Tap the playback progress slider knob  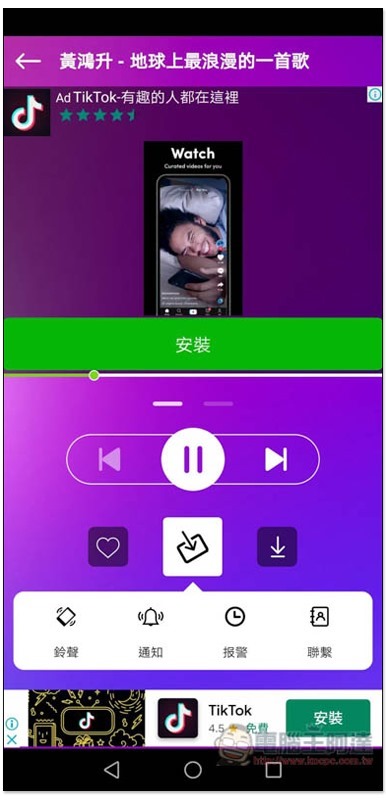[94, 376]
